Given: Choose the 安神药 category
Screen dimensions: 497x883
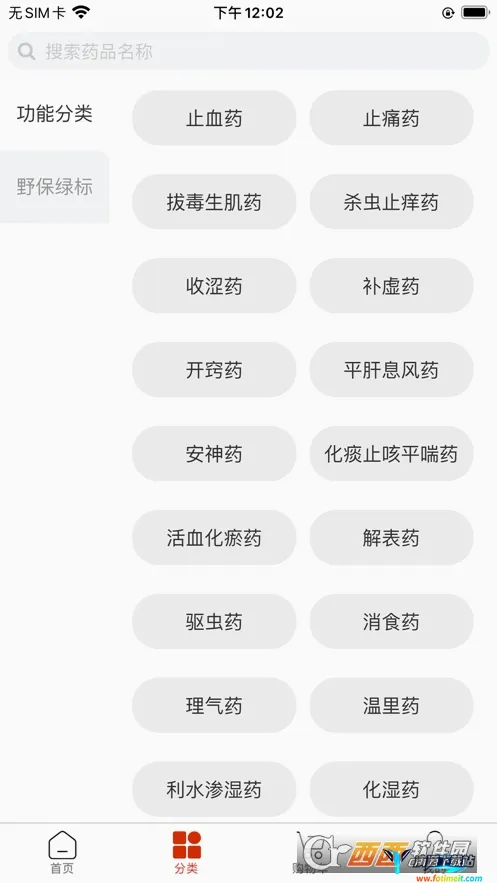Looking at the screenshot, I should 214,454.
